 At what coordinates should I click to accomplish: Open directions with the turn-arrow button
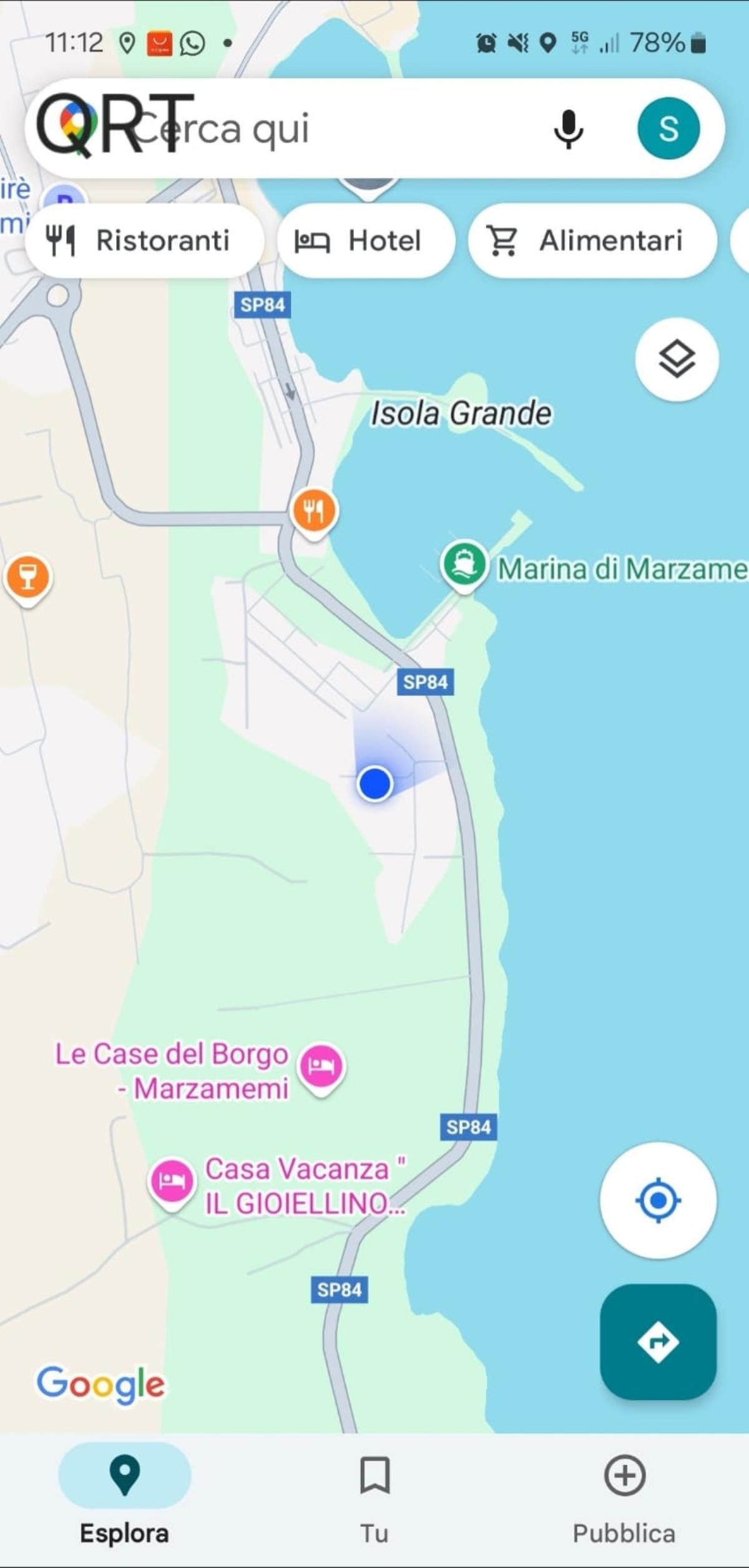[x=658, y=1341]
